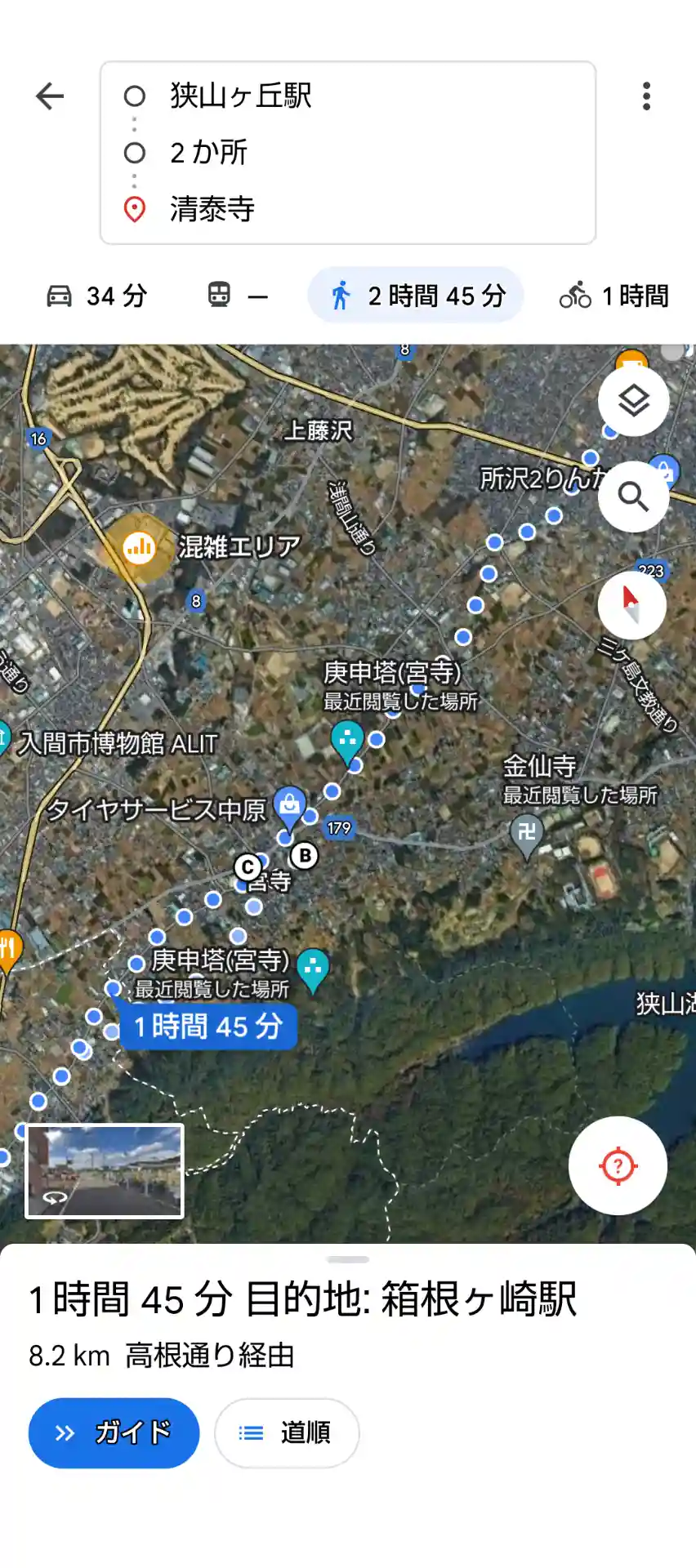This screenshot has width=696, height=1568.
Task: Go back from the directions screen
Action: tap(50, 96)
